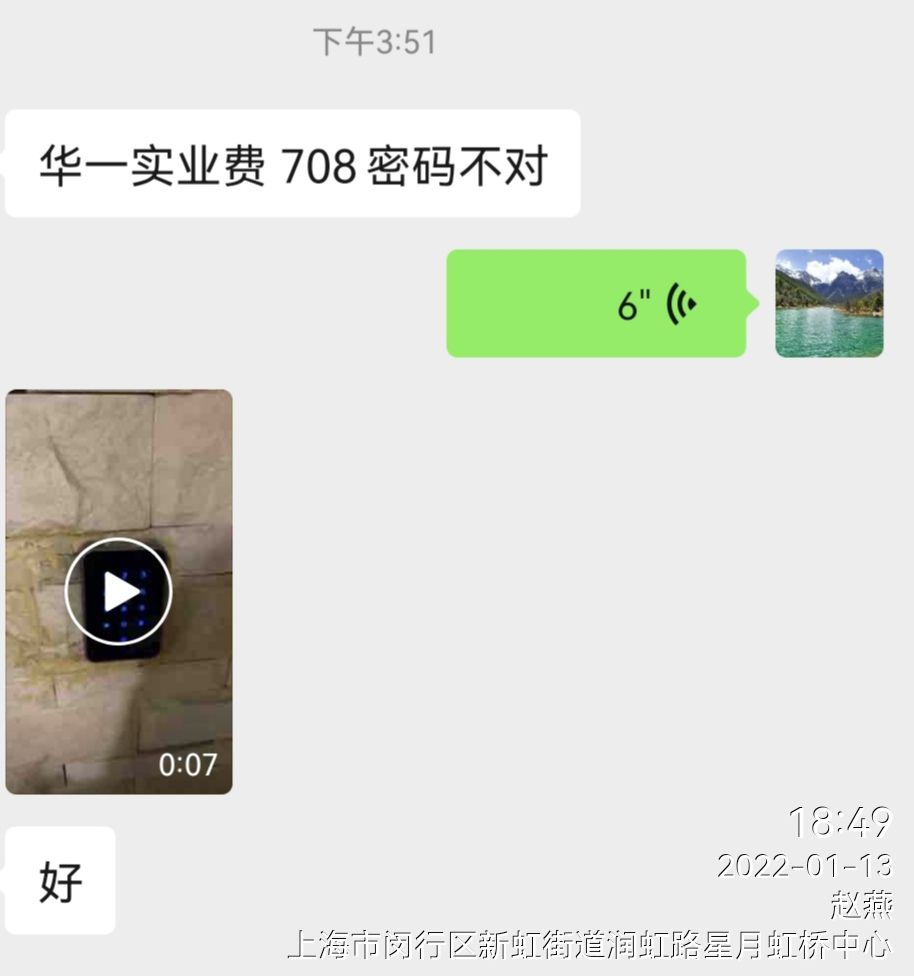
Task: Play the 6-second voice message
Action: (x=596, y=303)
